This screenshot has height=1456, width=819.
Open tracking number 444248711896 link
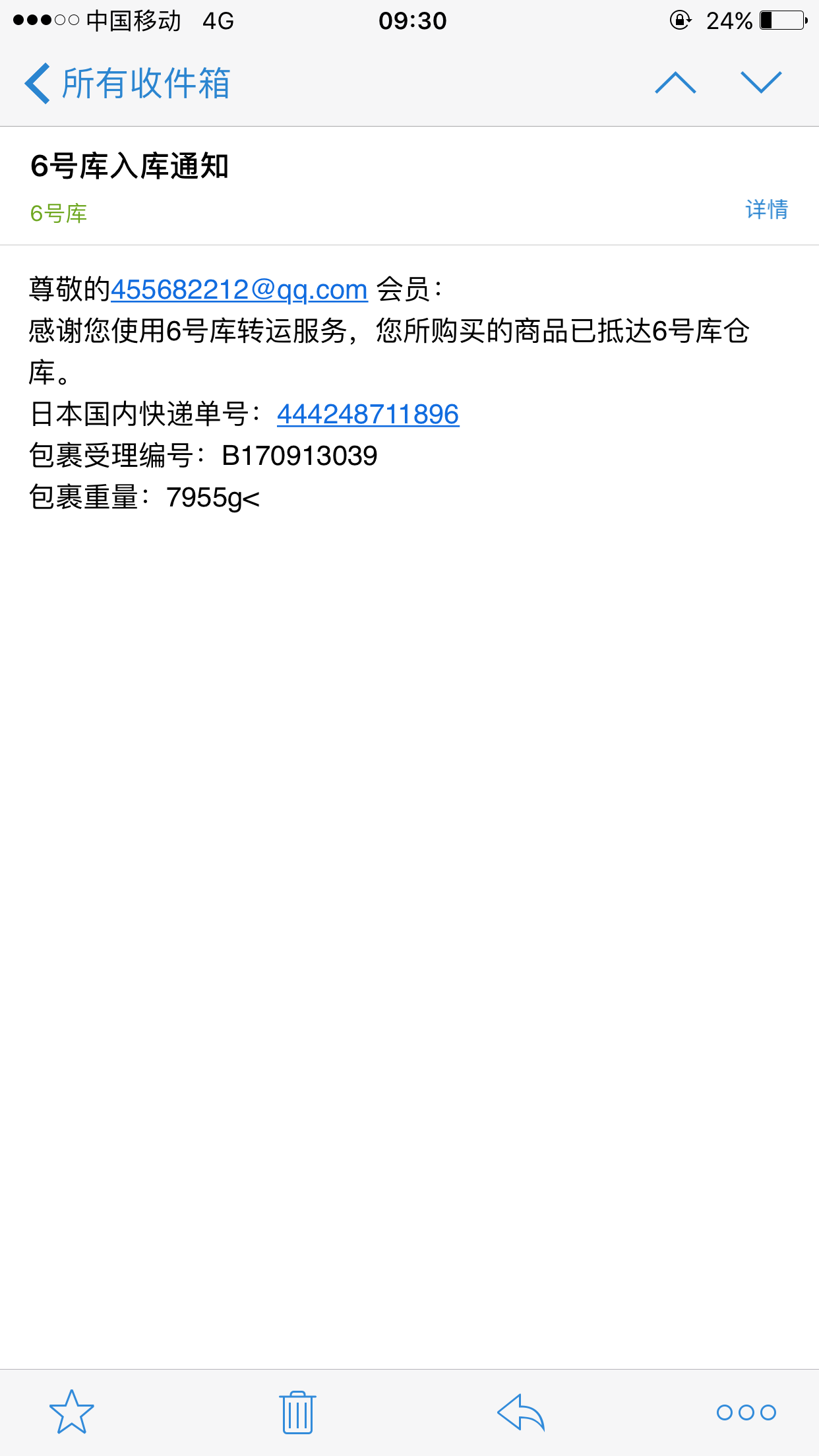(x=368, y=414)
